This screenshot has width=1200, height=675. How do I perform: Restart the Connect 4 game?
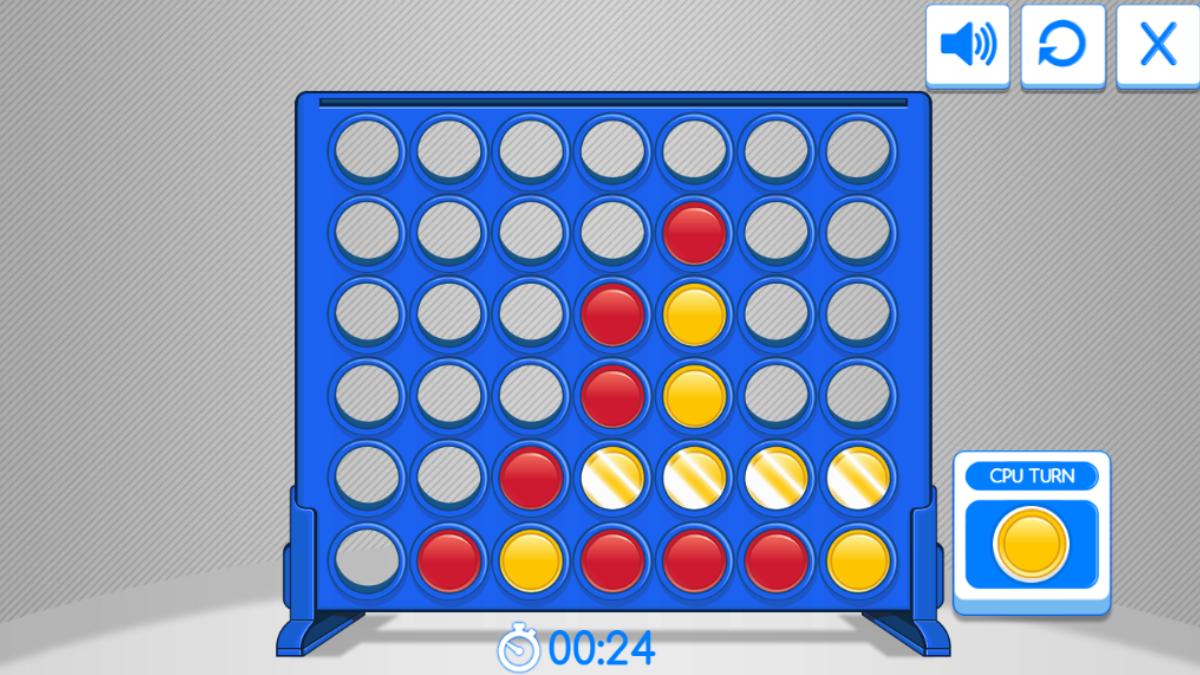click(1062, 46)
